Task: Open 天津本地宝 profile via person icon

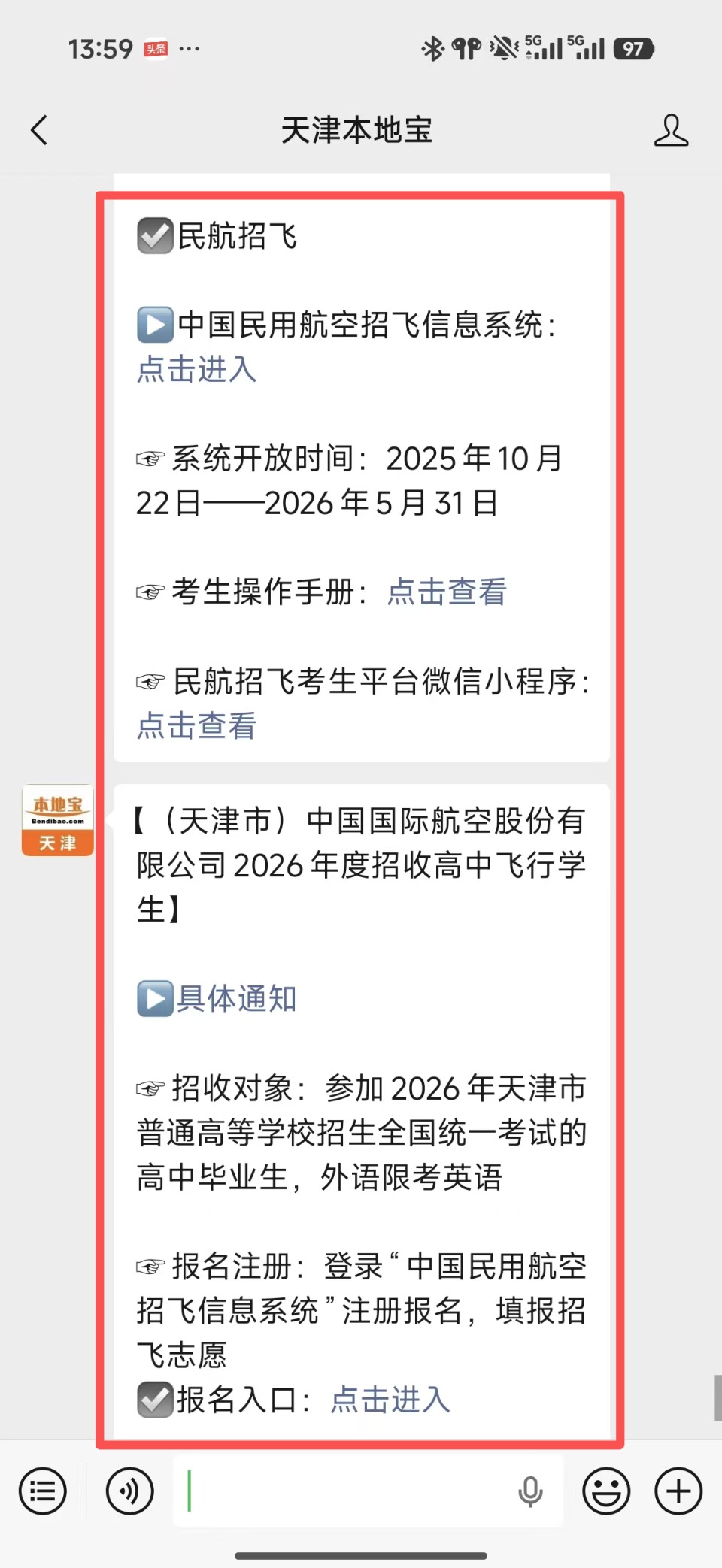Action: pos(672,129)
